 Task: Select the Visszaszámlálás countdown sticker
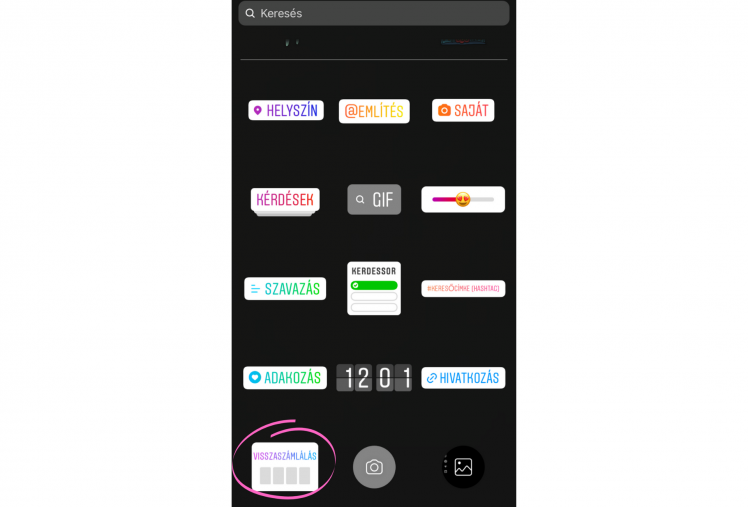(x=285, y=467)
